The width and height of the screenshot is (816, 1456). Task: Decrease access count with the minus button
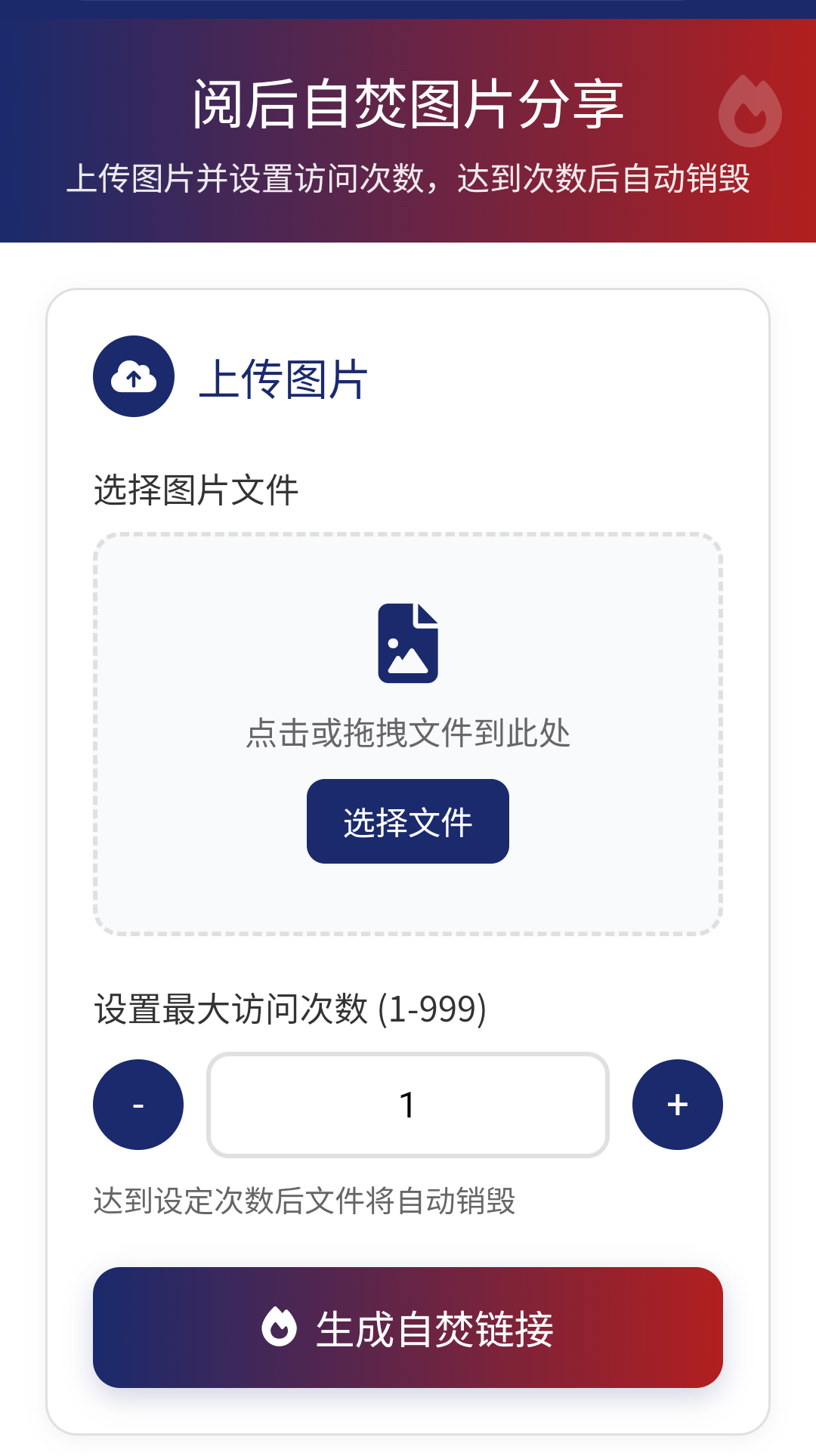click(x=138, y=1105)
